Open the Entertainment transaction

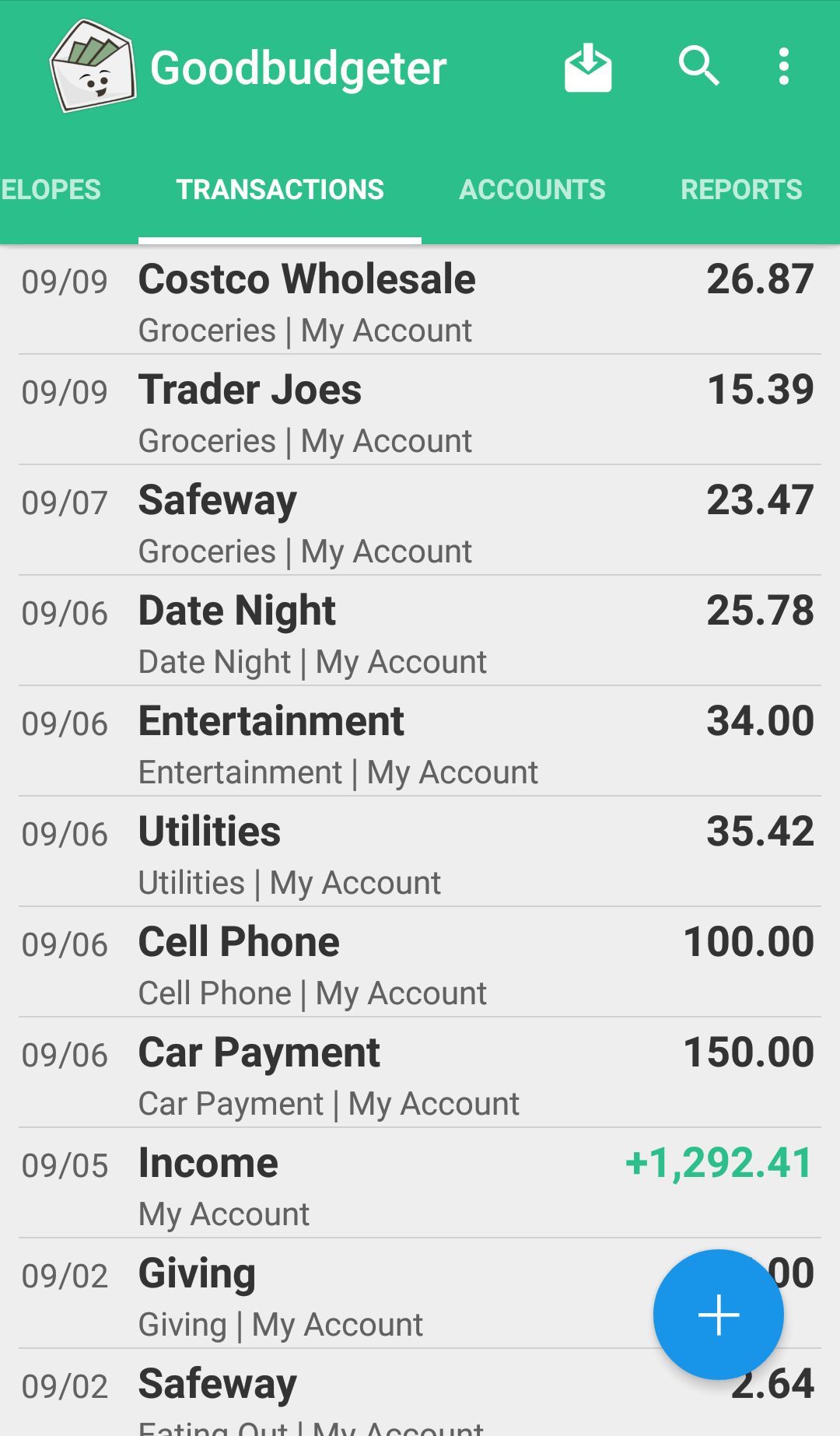pos(420,741)
